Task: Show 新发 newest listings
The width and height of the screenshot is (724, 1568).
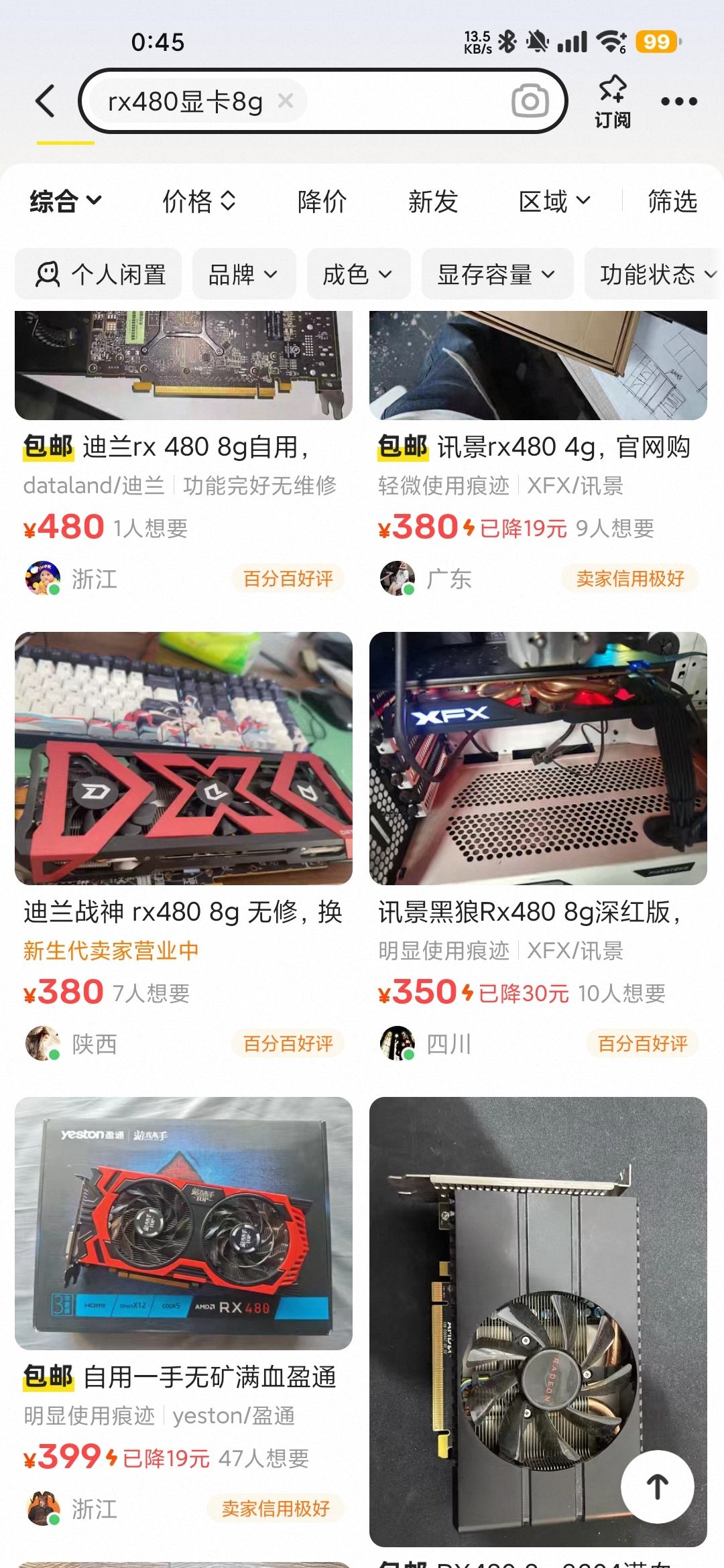Action: [x=432, y=201]
